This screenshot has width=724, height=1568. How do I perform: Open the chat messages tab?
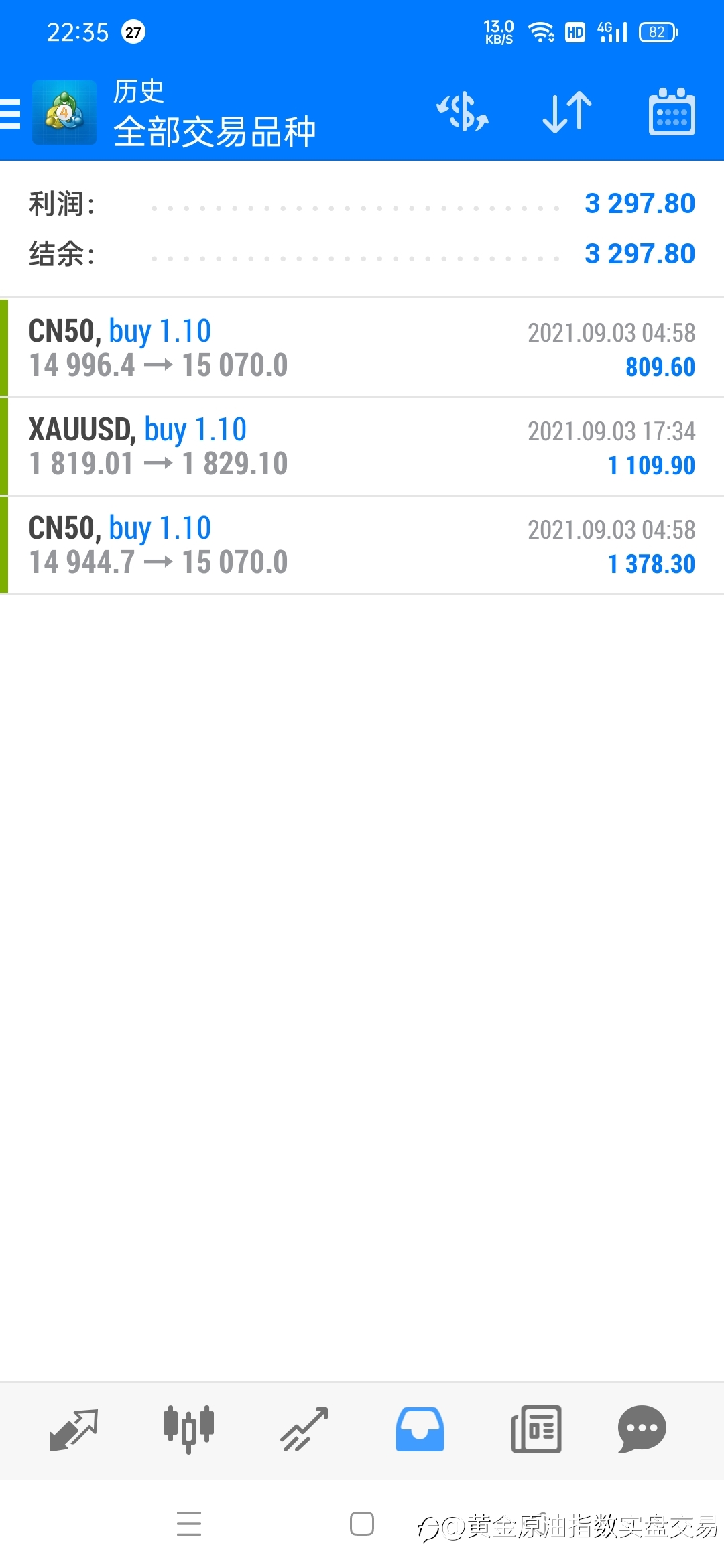(642, 1430)
